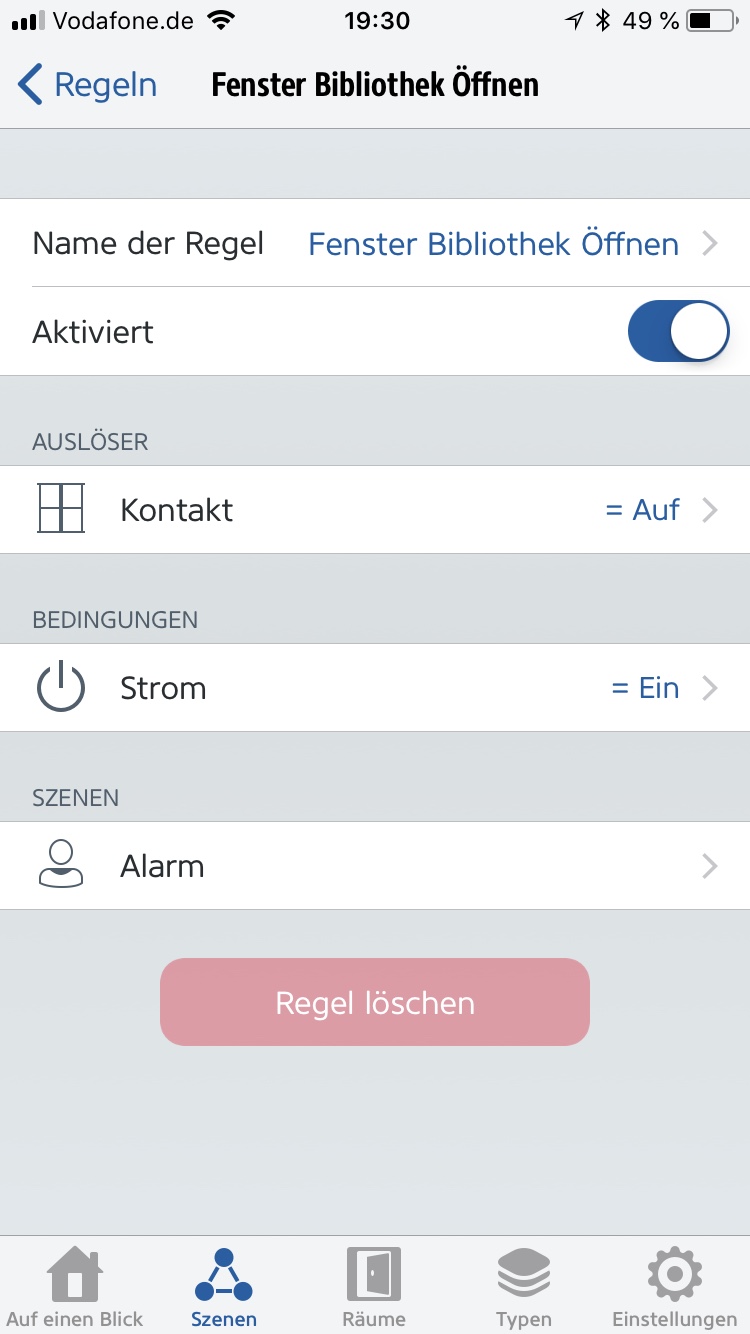This screenshot has height=1334, width=750.
Task: Open the Strom condition row
Action: click(x=375, y=688)
